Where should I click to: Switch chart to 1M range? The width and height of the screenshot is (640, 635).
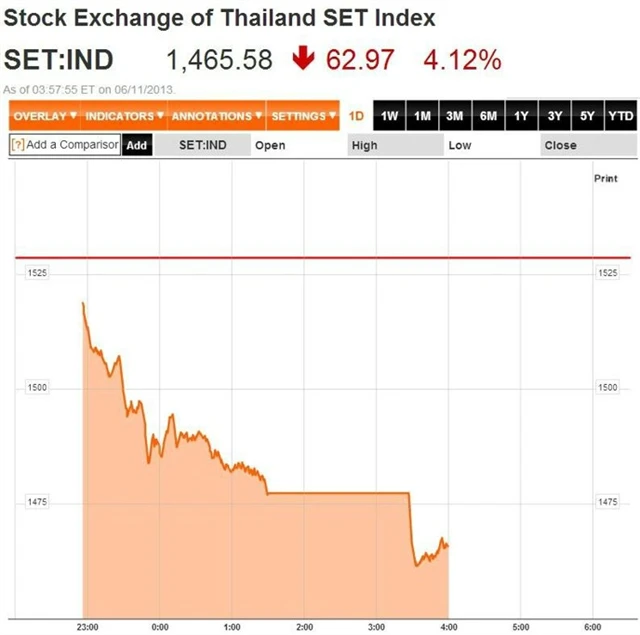point(422,116)
